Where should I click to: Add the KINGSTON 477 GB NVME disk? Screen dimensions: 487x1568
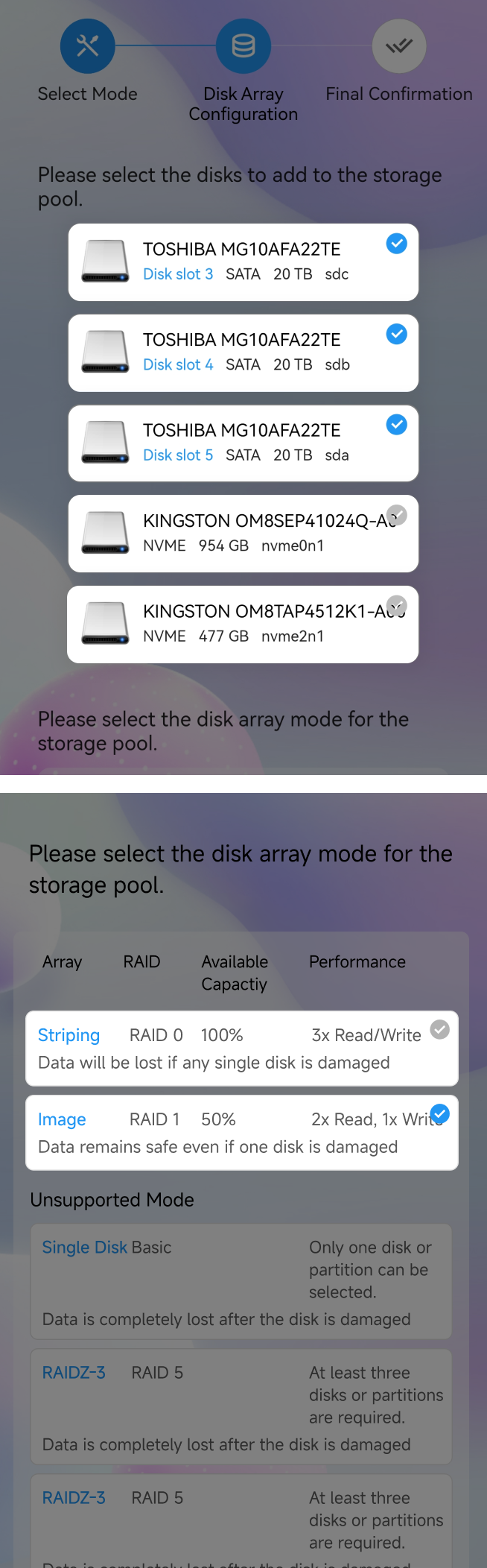[x=397, y=605]
